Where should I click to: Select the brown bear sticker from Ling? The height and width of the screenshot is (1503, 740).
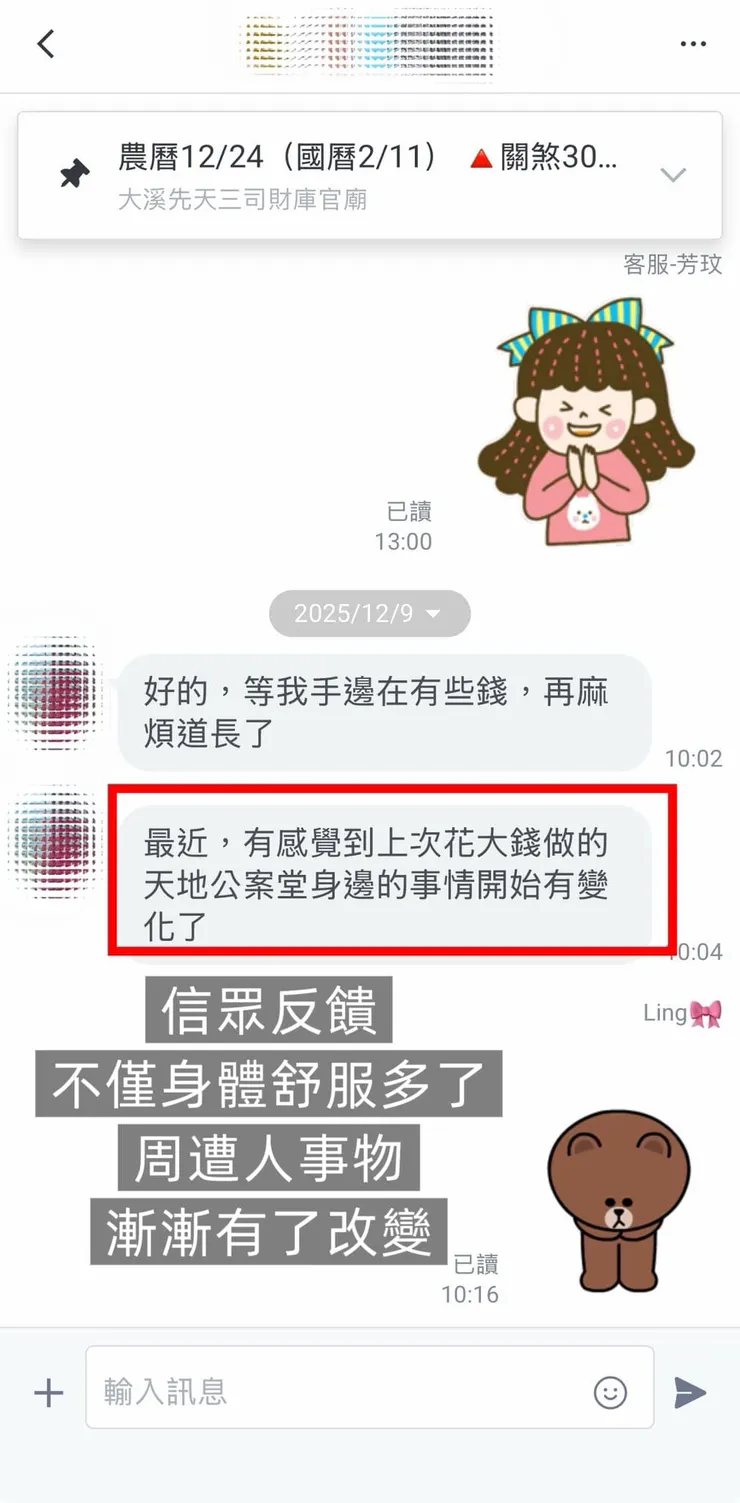point(618,1200)
